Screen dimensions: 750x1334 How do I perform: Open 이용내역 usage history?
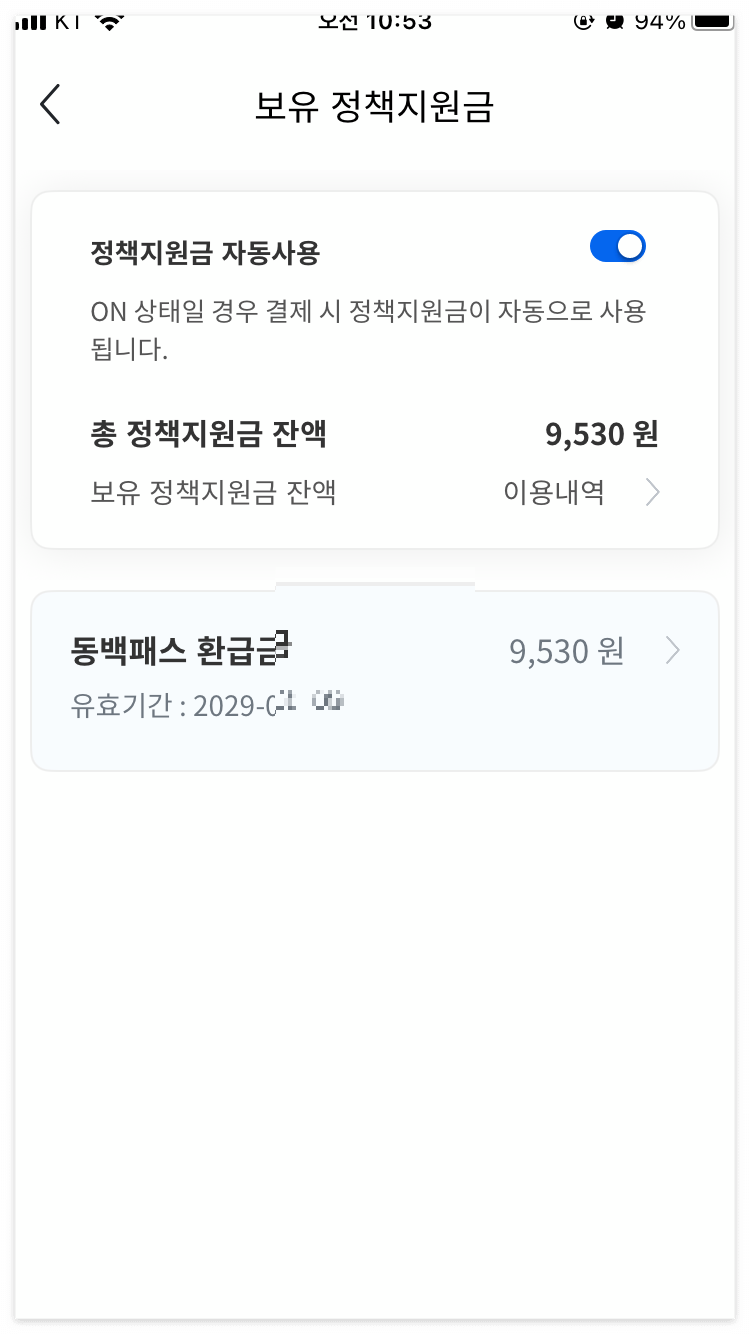click(x=555, y=492)
